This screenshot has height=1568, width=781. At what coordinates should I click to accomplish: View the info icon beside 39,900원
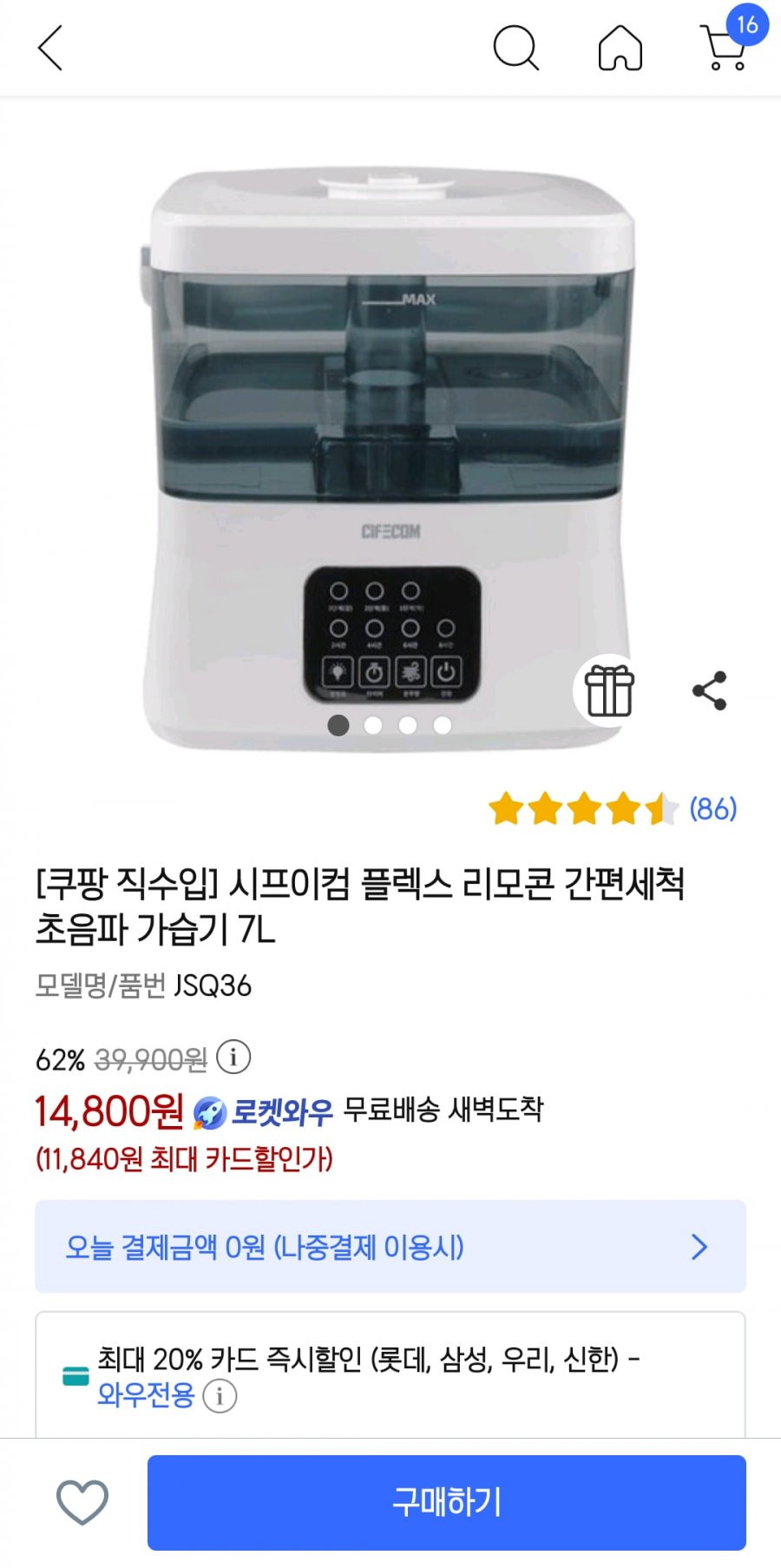233,1057
